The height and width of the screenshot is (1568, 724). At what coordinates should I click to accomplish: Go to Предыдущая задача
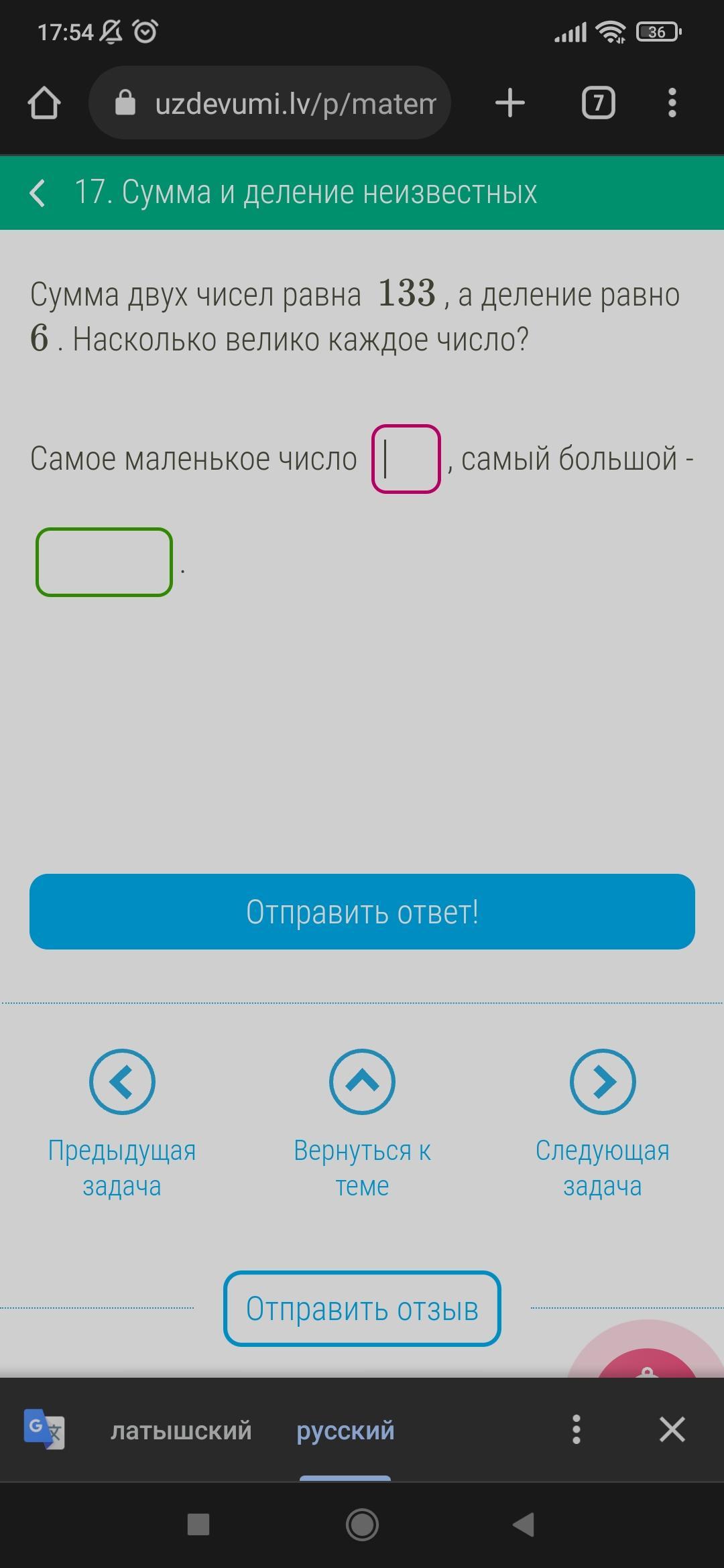pos(122,1124)
